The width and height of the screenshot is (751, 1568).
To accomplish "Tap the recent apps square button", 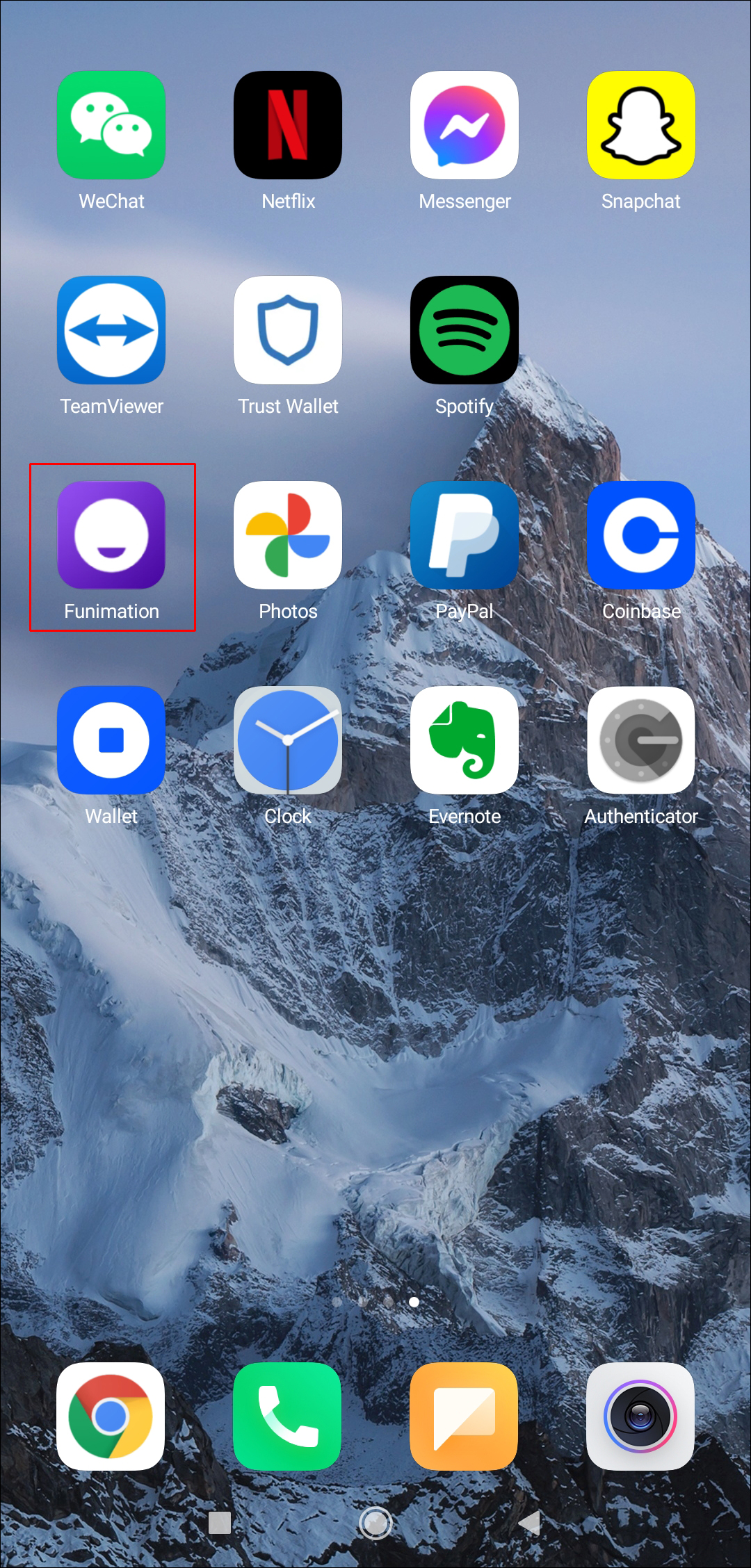I will [x=220, y=1523].
